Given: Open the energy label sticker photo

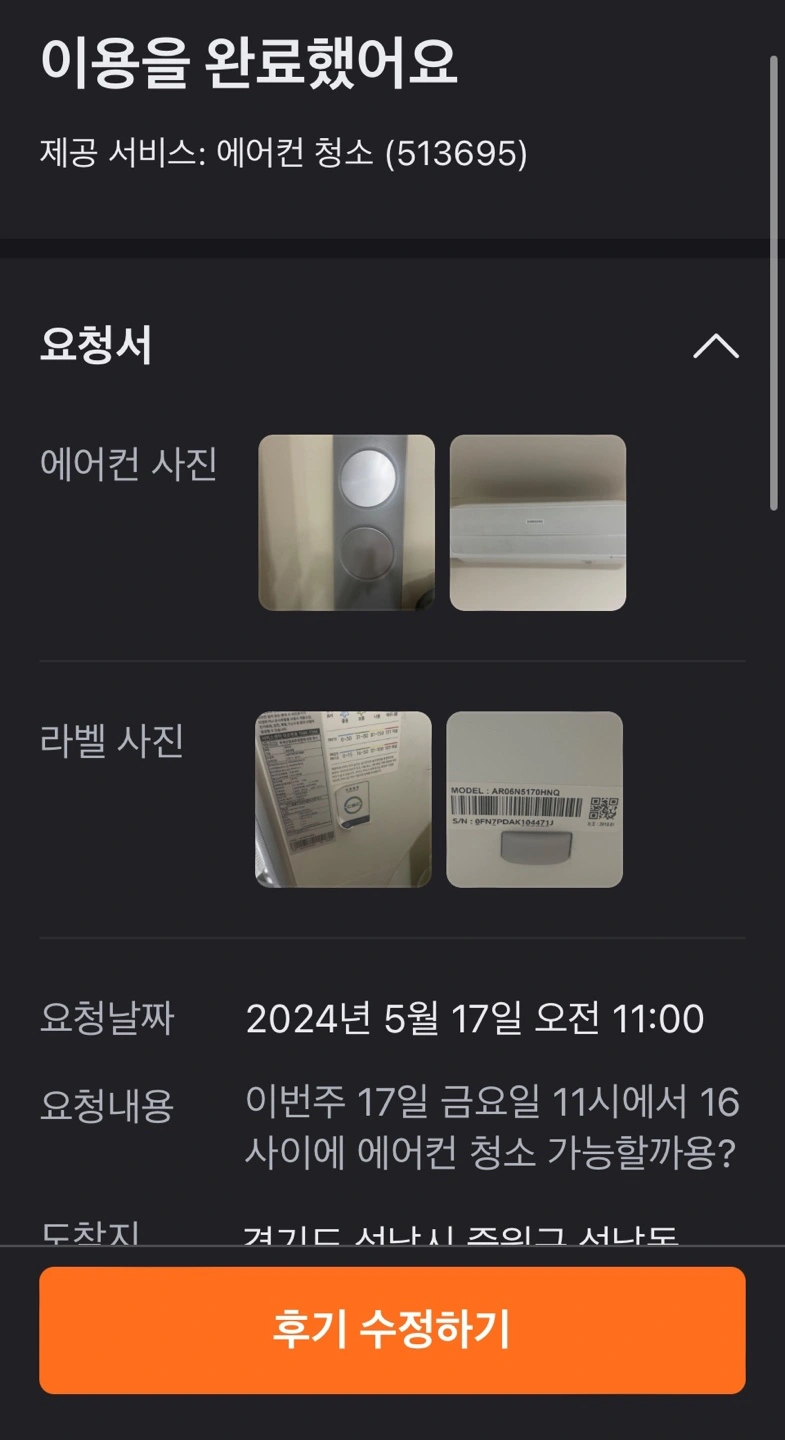Looking at the screenshot, I should [343, 799].
